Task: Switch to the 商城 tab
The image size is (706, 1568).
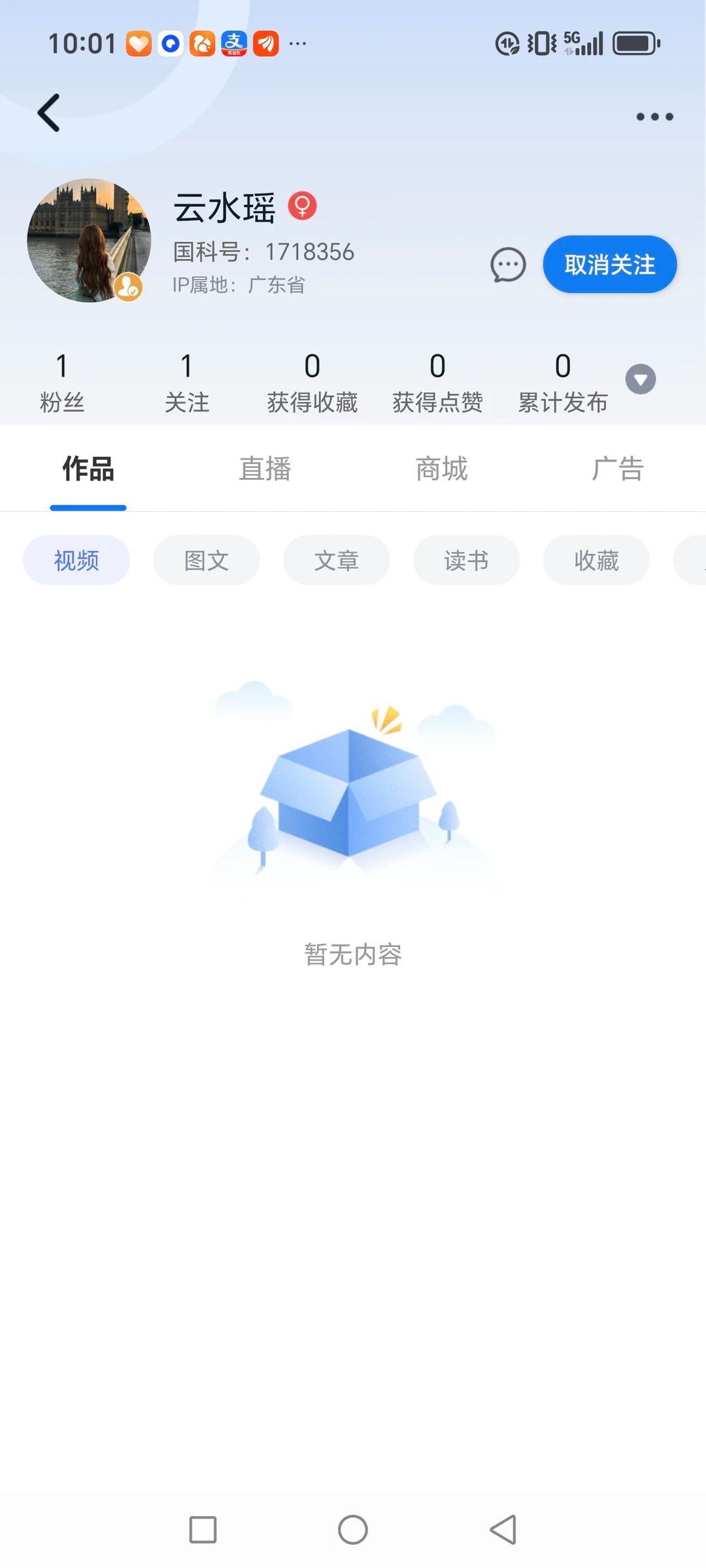Action: pos(441,469)
